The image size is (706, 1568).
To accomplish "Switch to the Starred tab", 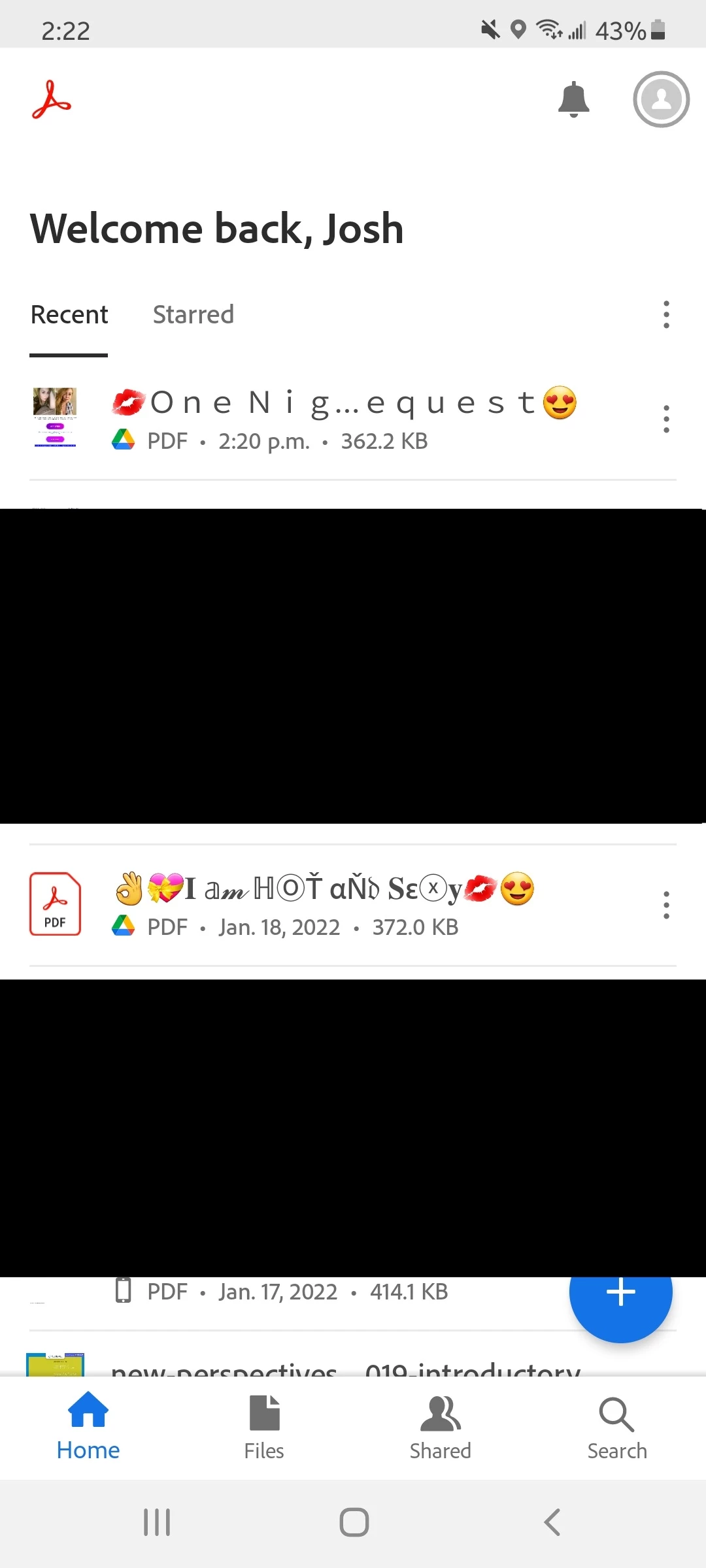I will [193, 315].
